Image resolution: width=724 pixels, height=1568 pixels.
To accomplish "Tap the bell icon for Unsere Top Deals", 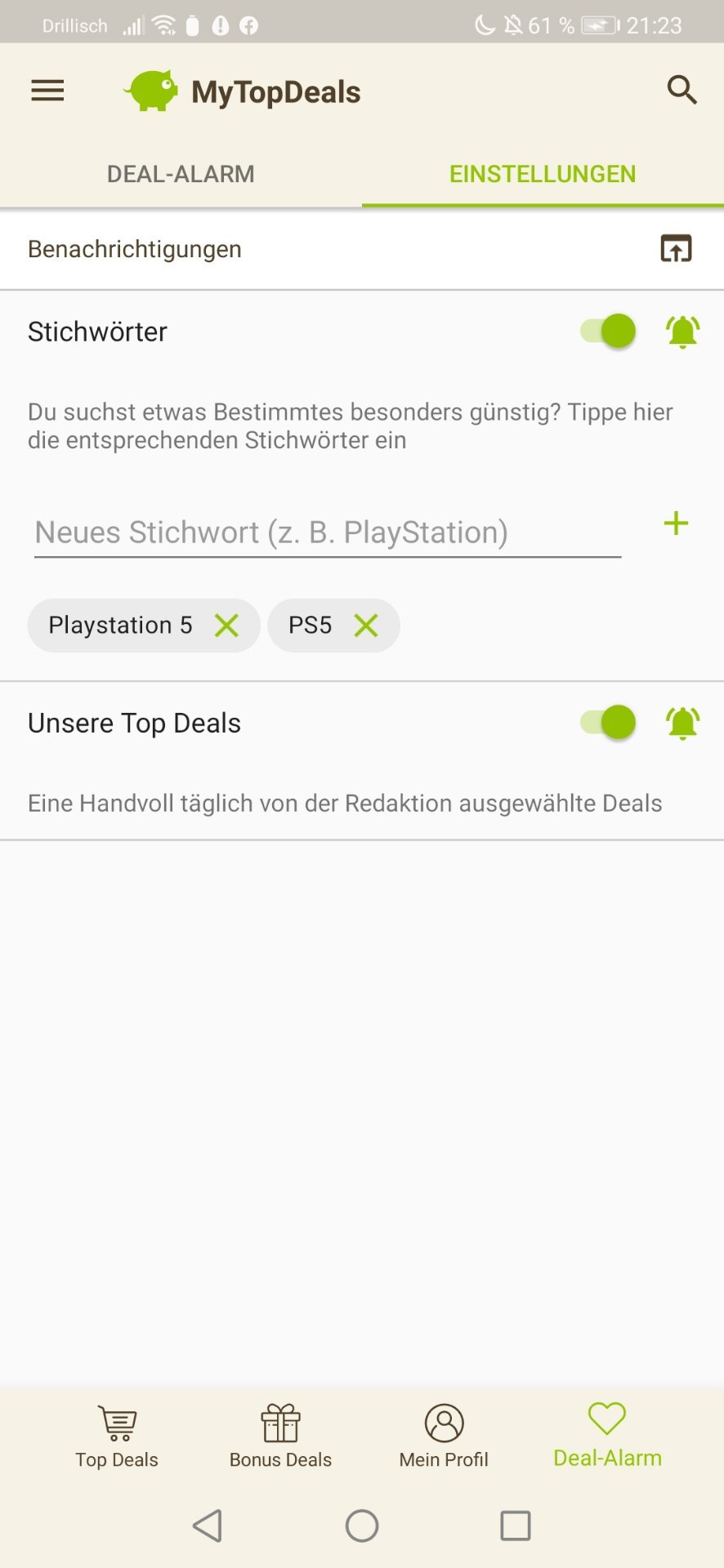I will point(682,723).
